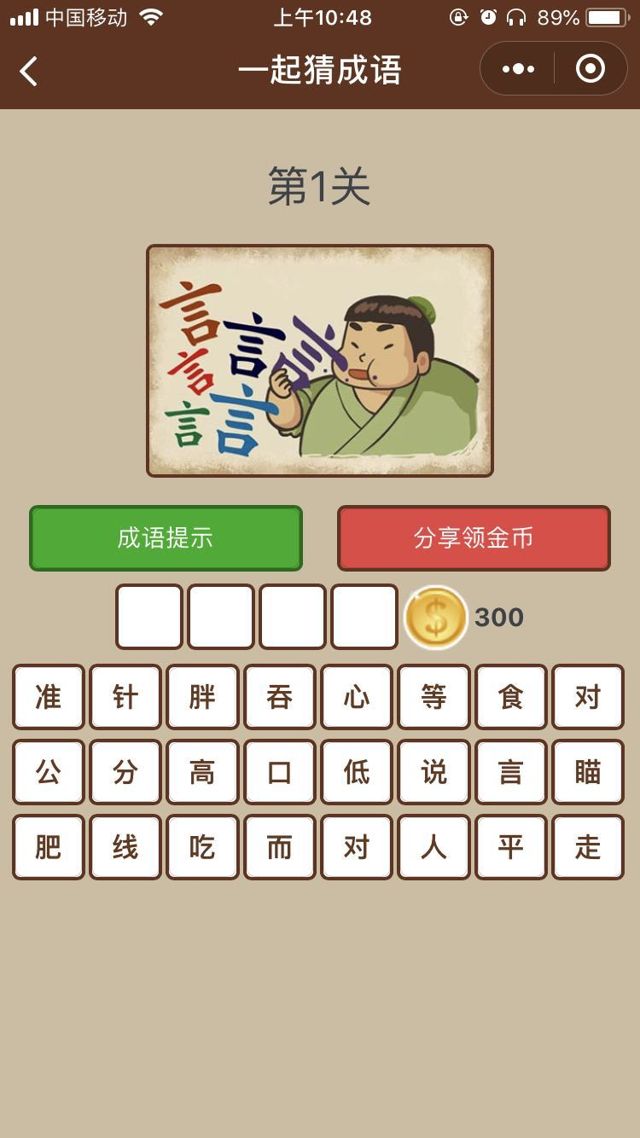Tap the green 成语提示 hint button
This screenshot has width=640, height=1138.
tap(166, 538)
